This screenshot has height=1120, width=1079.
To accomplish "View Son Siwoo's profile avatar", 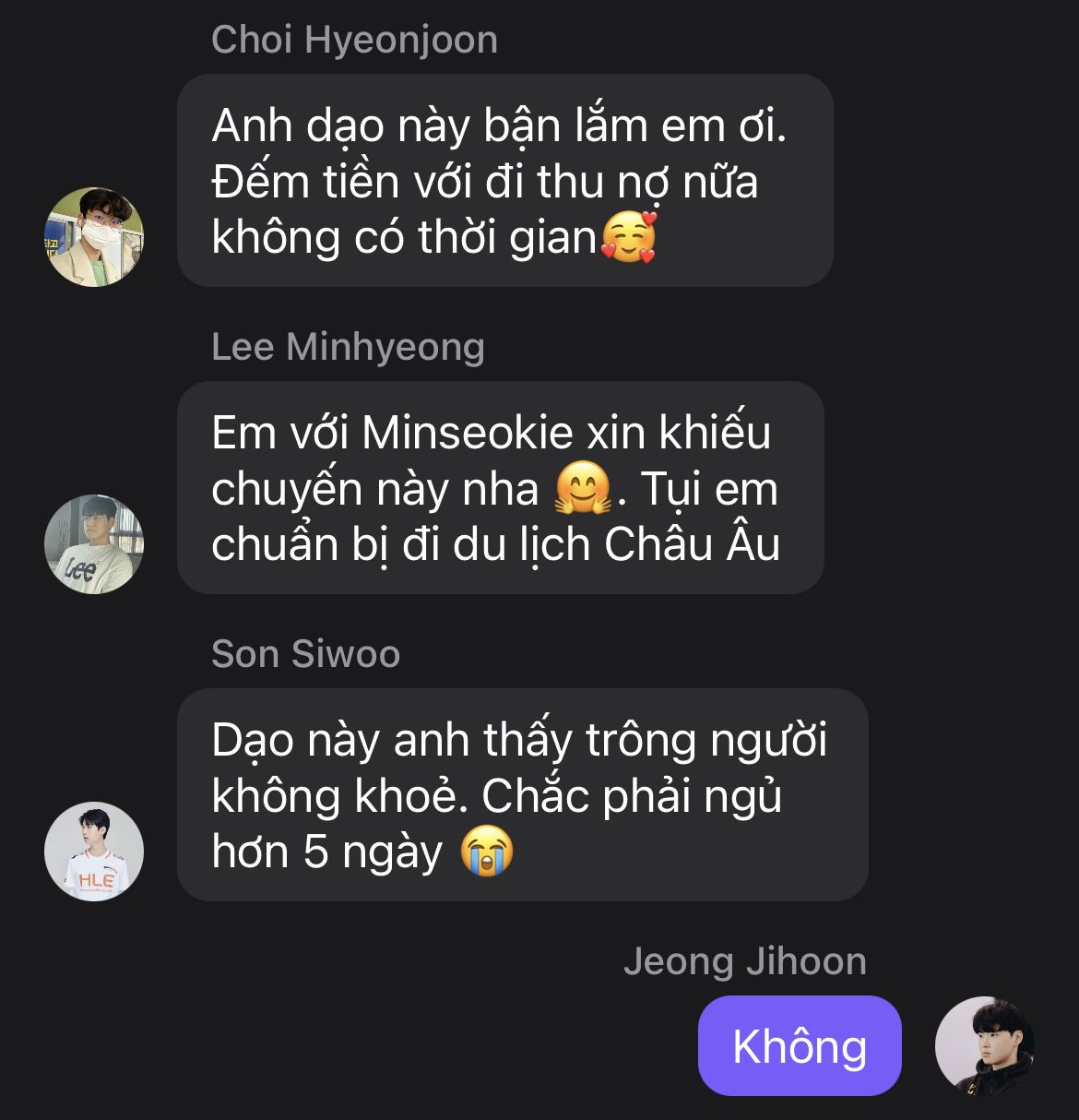I will point(94,851).
